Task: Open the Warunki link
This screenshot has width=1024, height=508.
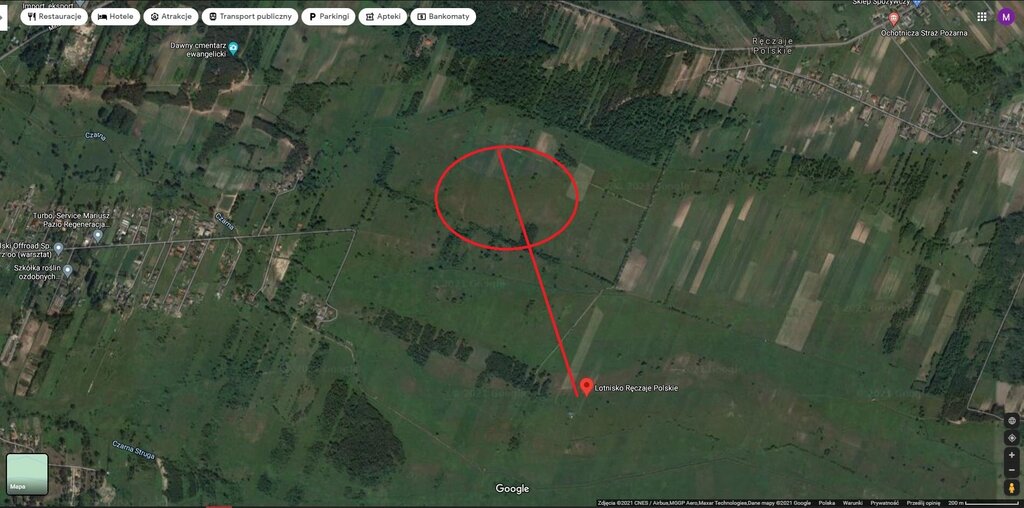Action: pos(852,503)
